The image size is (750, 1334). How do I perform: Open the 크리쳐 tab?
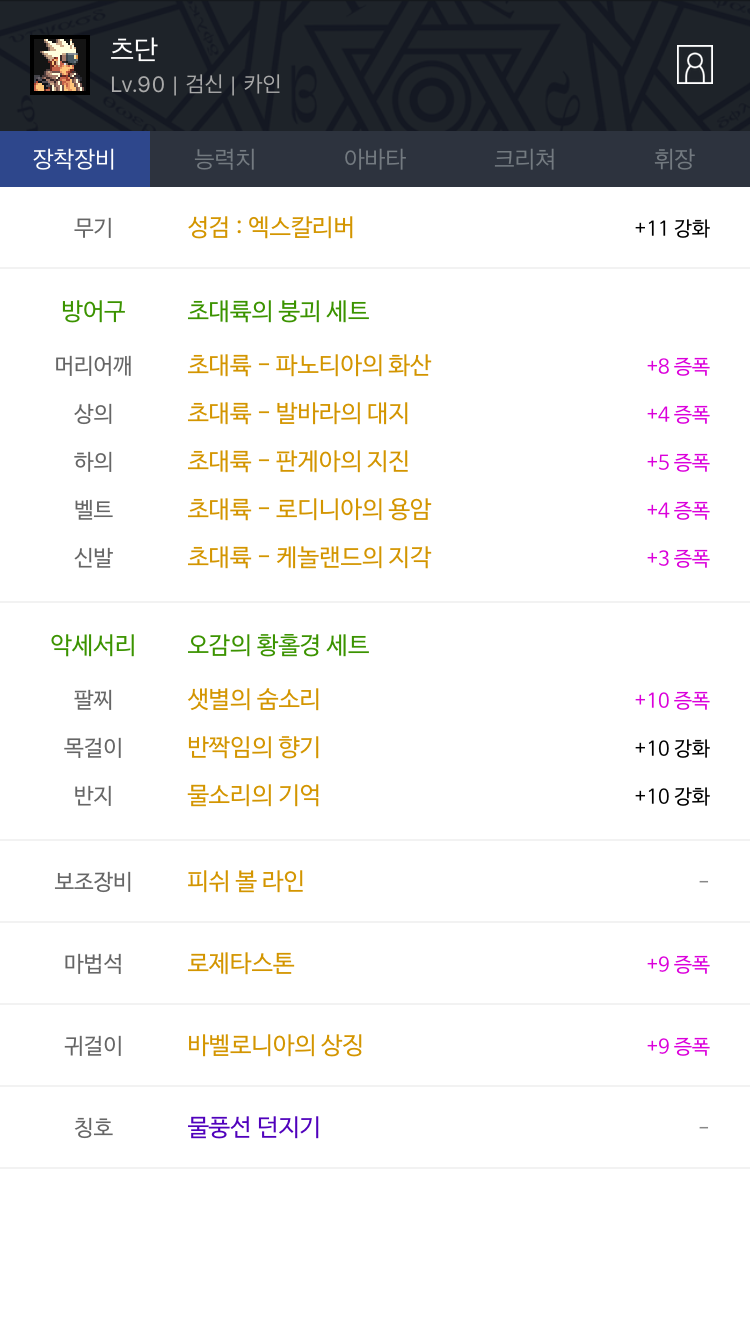(x=525, y=159)
